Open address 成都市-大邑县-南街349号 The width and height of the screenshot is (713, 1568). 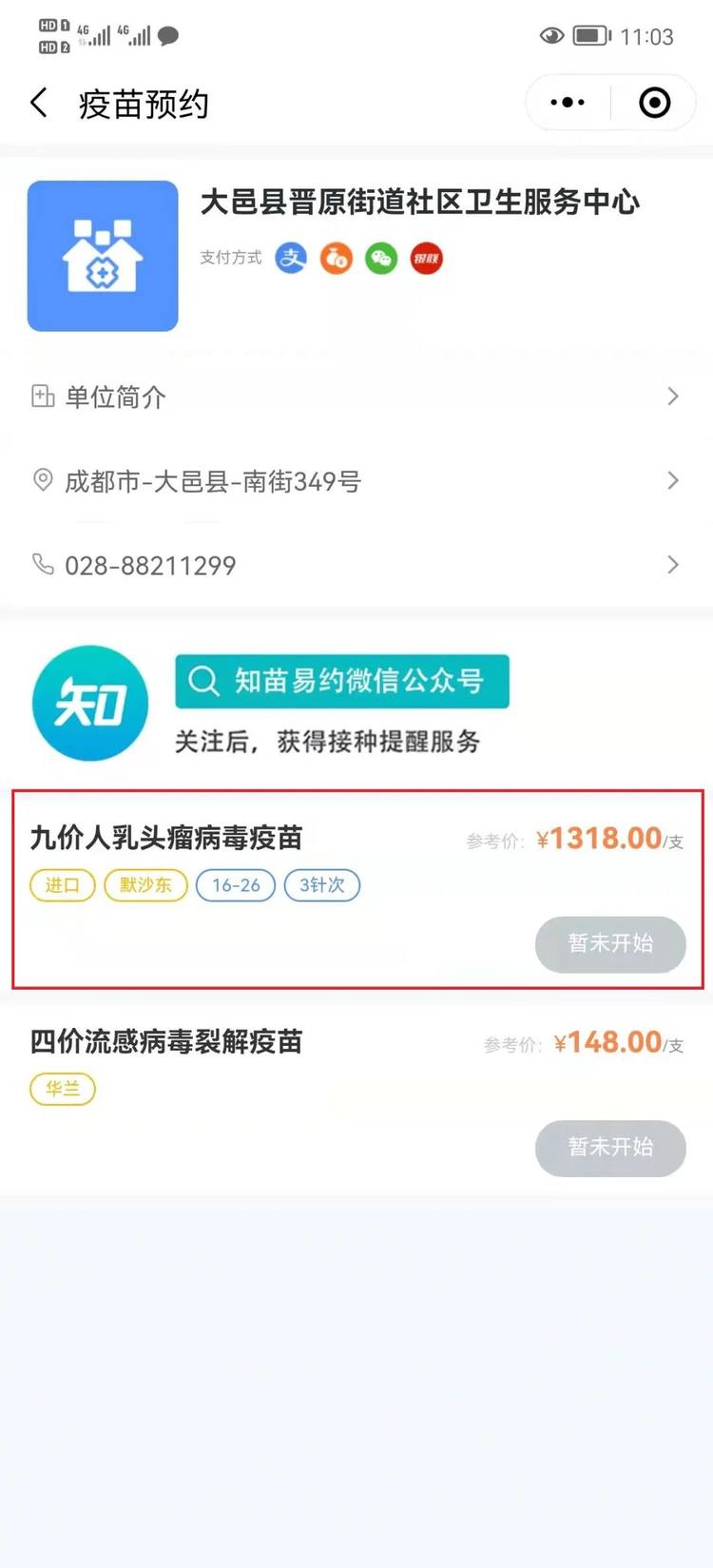click(356, 481)
